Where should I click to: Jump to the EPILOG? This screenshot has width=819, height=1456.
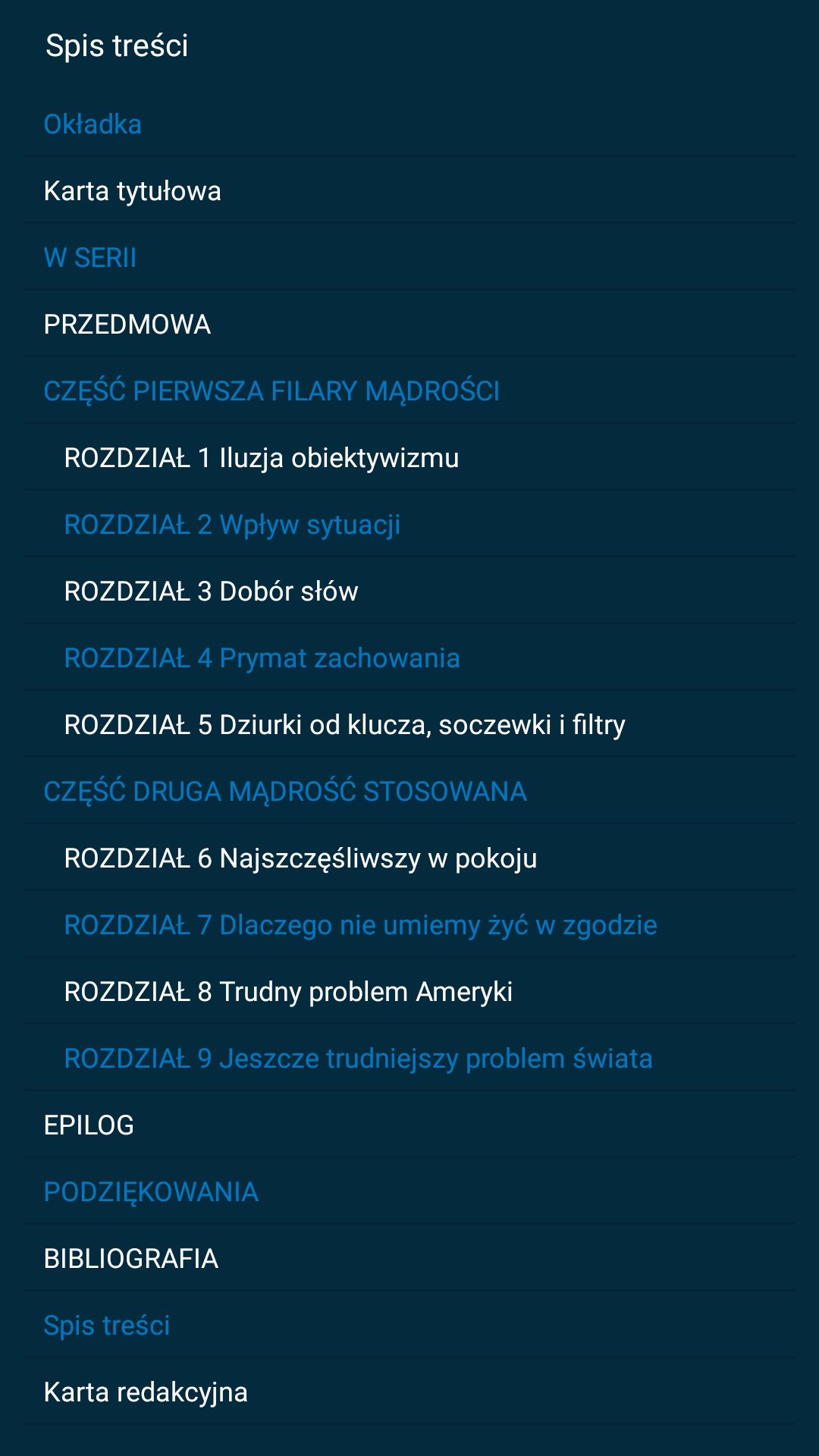pyautogui.click(x=409, y=1125)
